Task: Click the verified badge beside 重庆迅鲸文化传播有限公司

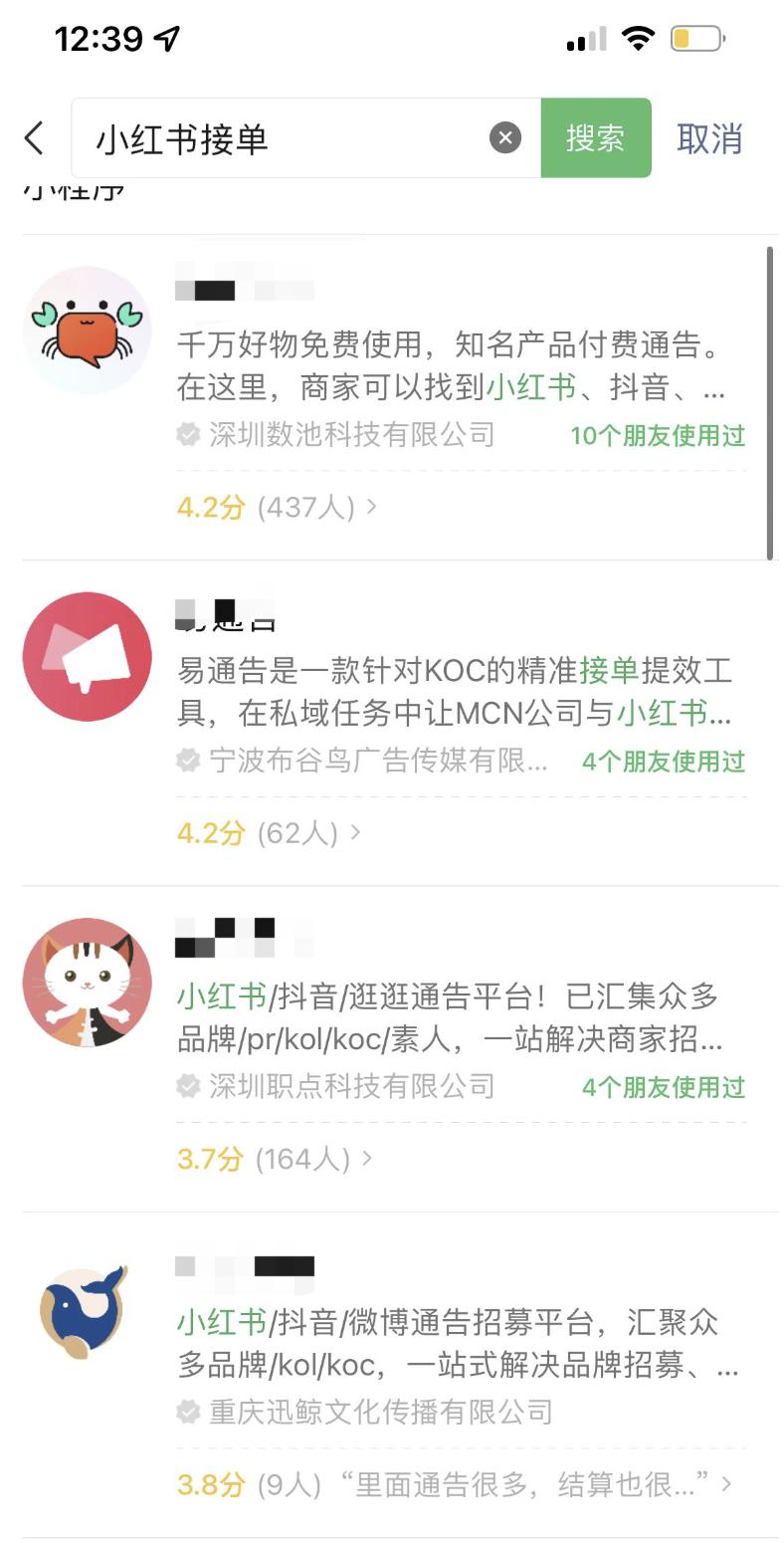Action: click(x=187, y=1412)
